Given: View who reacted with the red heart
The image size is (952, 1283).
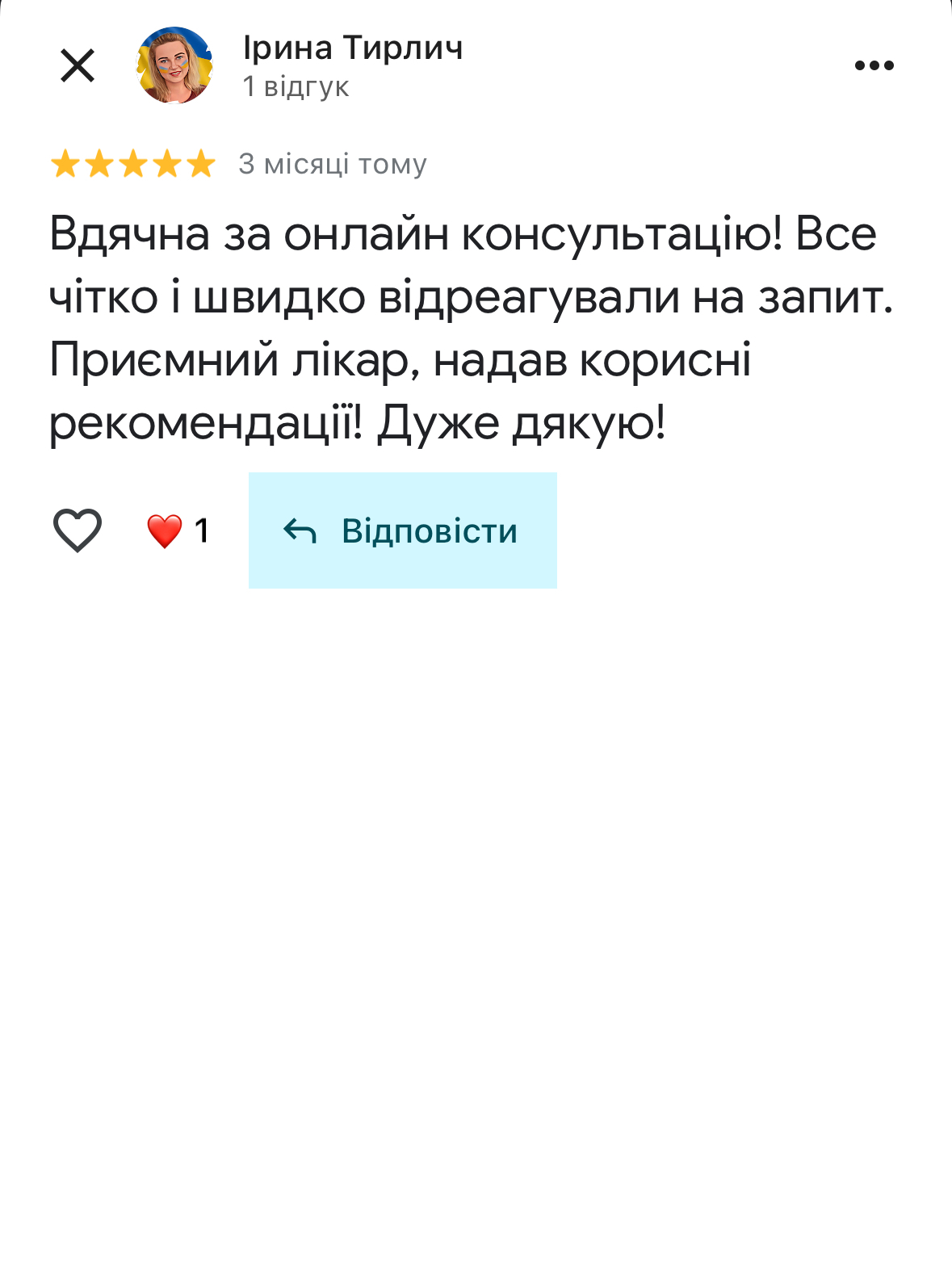Looking at the screenshot, I should click(x=178, y=530).
